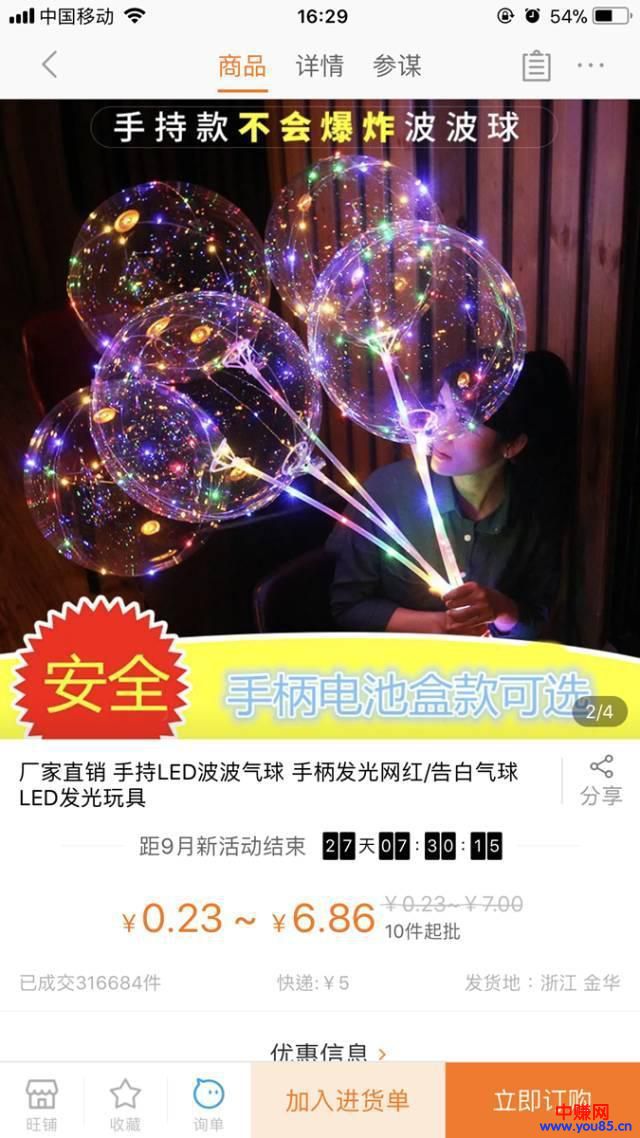Go back with the top-left arrow
This screenshot has width=640, height=1138.
(x=50, y=66)
